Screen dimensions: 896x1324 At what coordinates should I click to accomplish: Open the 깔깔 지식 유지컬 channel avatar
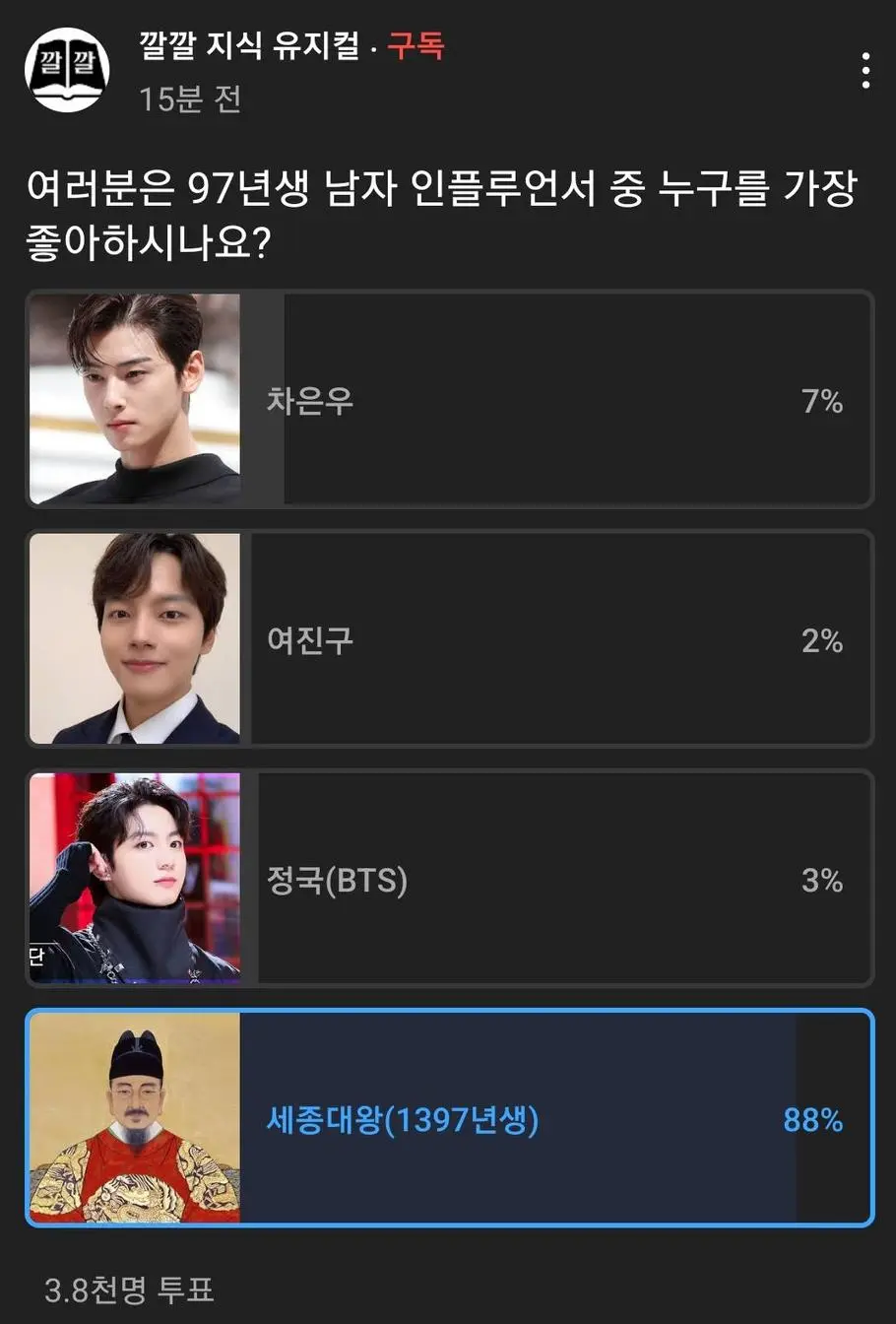click(x=67, y=70)
